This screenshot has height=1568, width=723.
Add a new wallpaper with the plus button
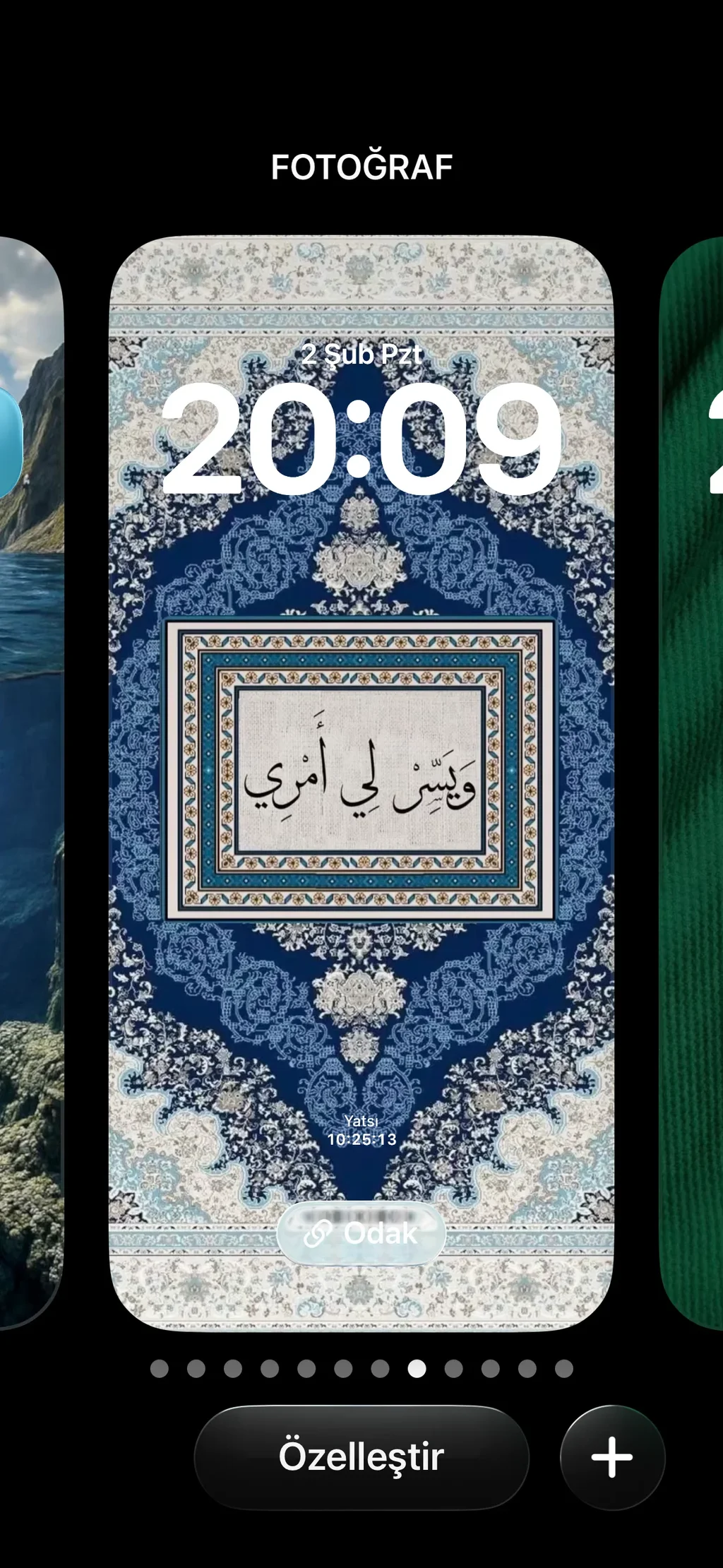(612, 1457)
